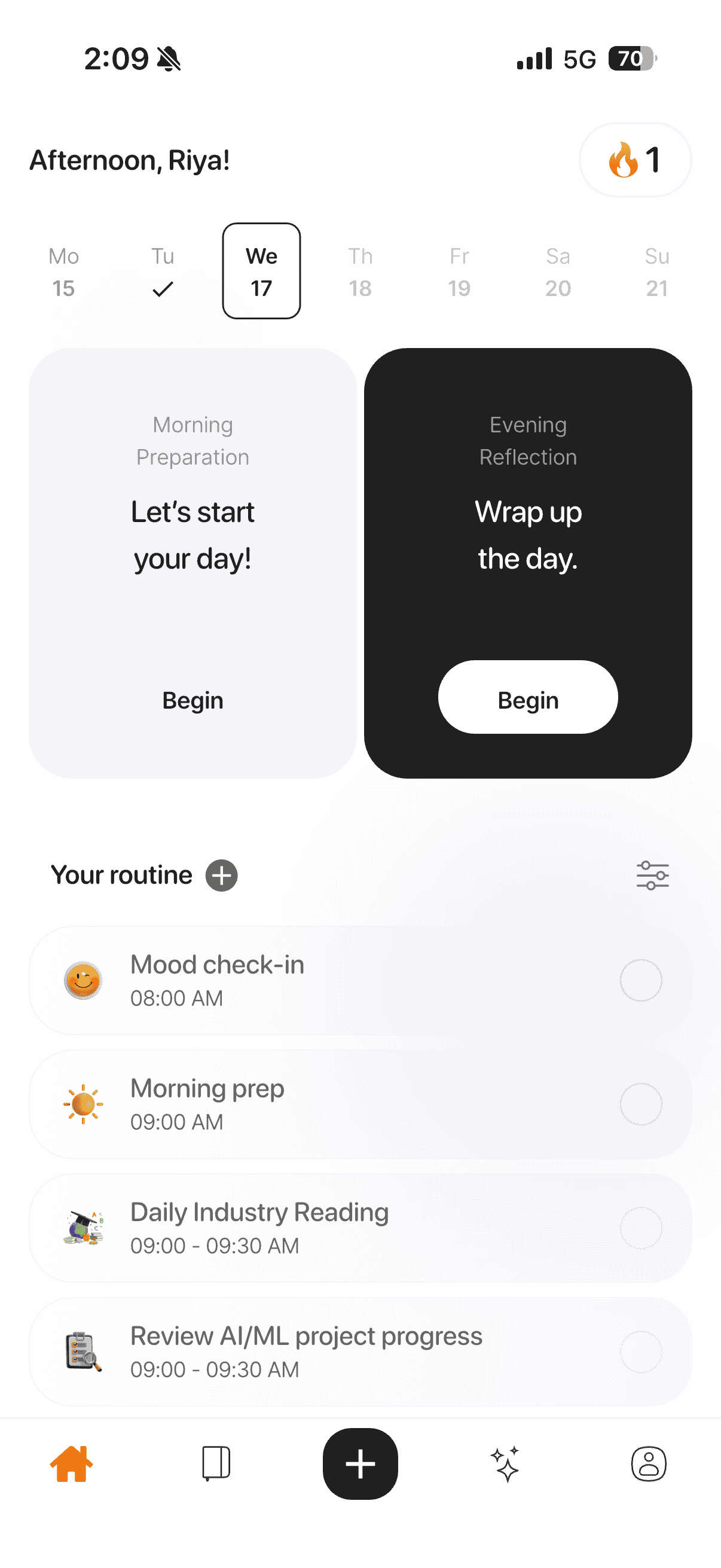Image resolution: width=721 pixels, height=1568 pixels.
Task: Tap the center plus create button
Action: [360, 1463]
